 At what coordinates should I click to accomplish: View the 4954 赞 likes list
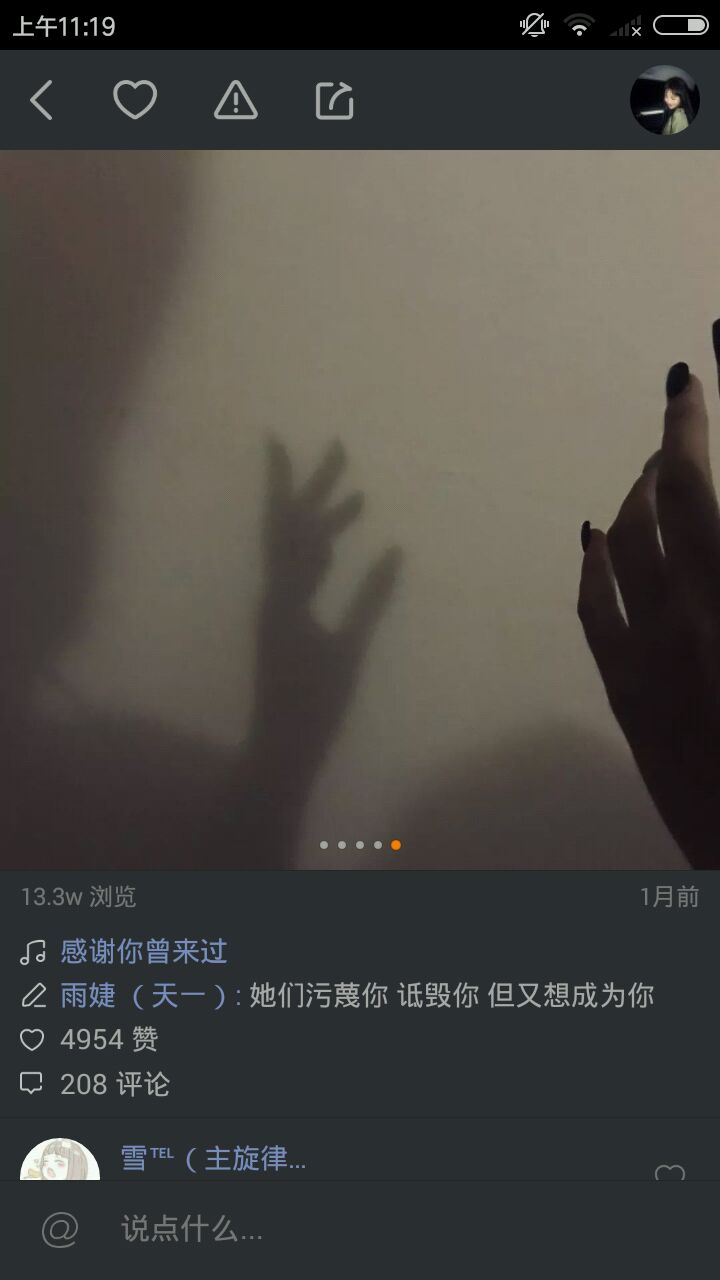(108, 1040)
